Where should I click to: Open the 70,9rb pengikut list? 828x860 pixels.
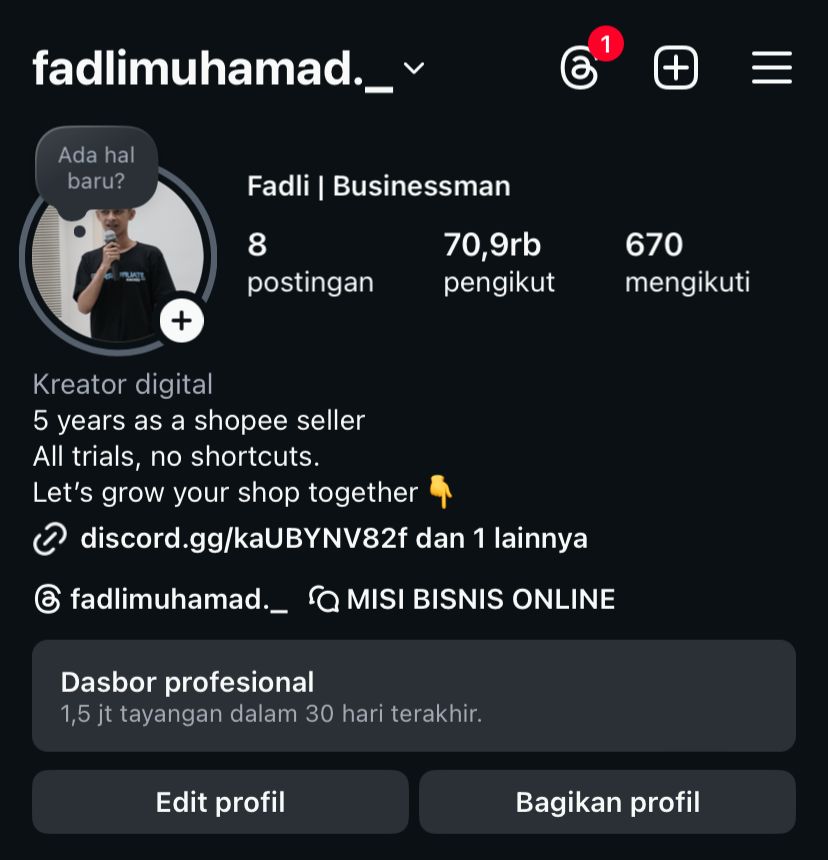[499, 263]
